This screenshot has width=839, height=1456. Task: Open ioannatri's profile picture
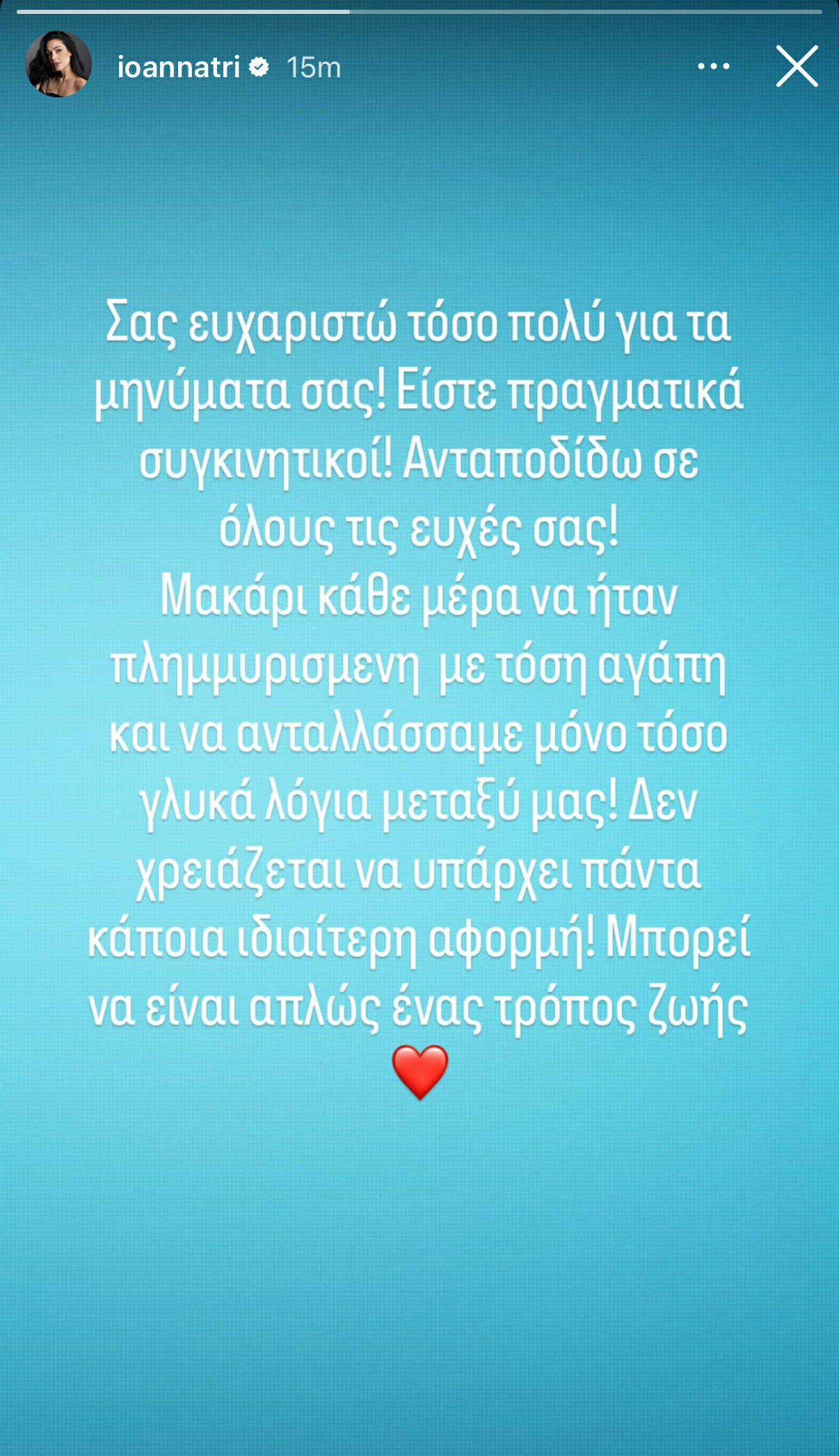[58, 64]
